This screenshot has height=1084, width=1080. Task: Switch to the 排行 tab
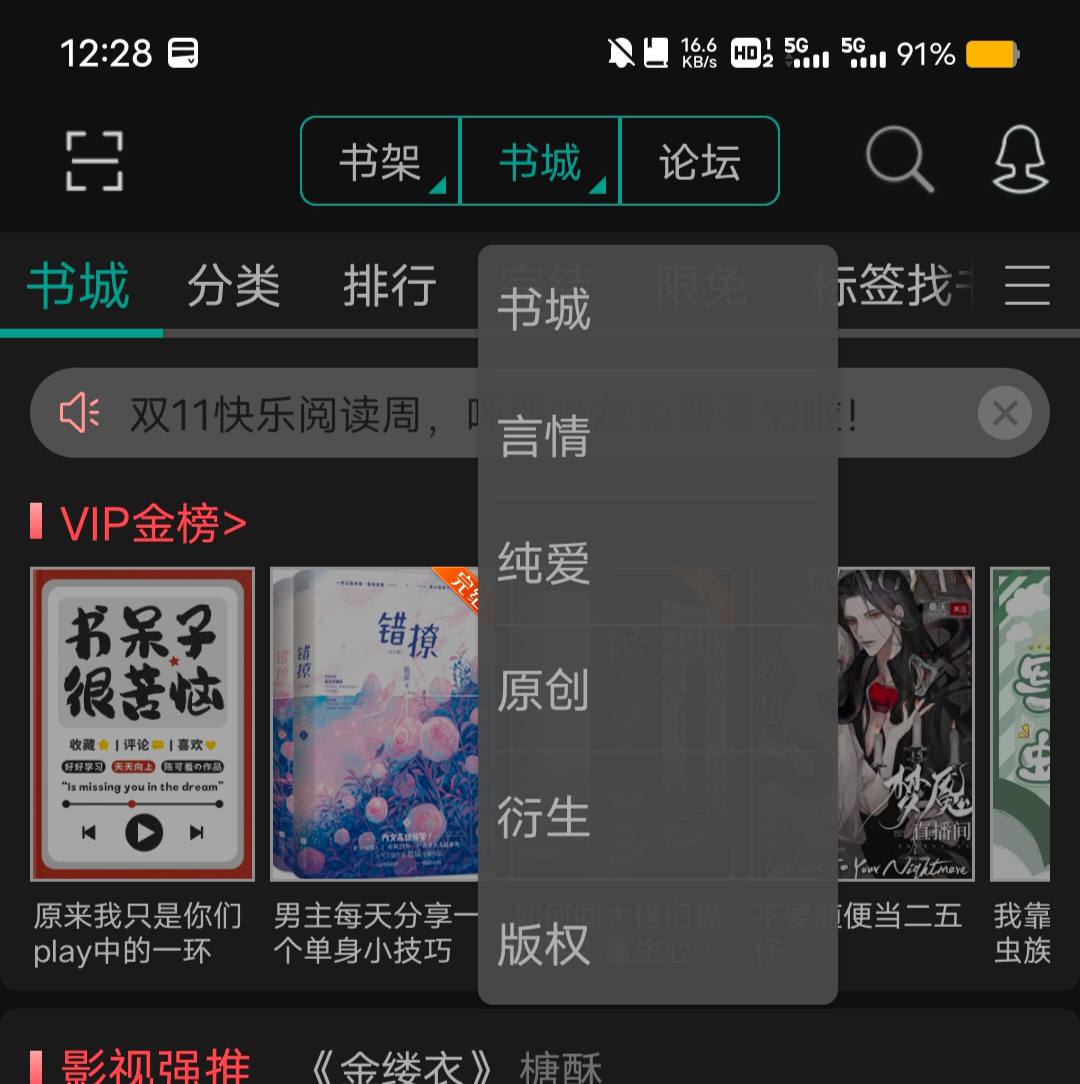point(389,287)
